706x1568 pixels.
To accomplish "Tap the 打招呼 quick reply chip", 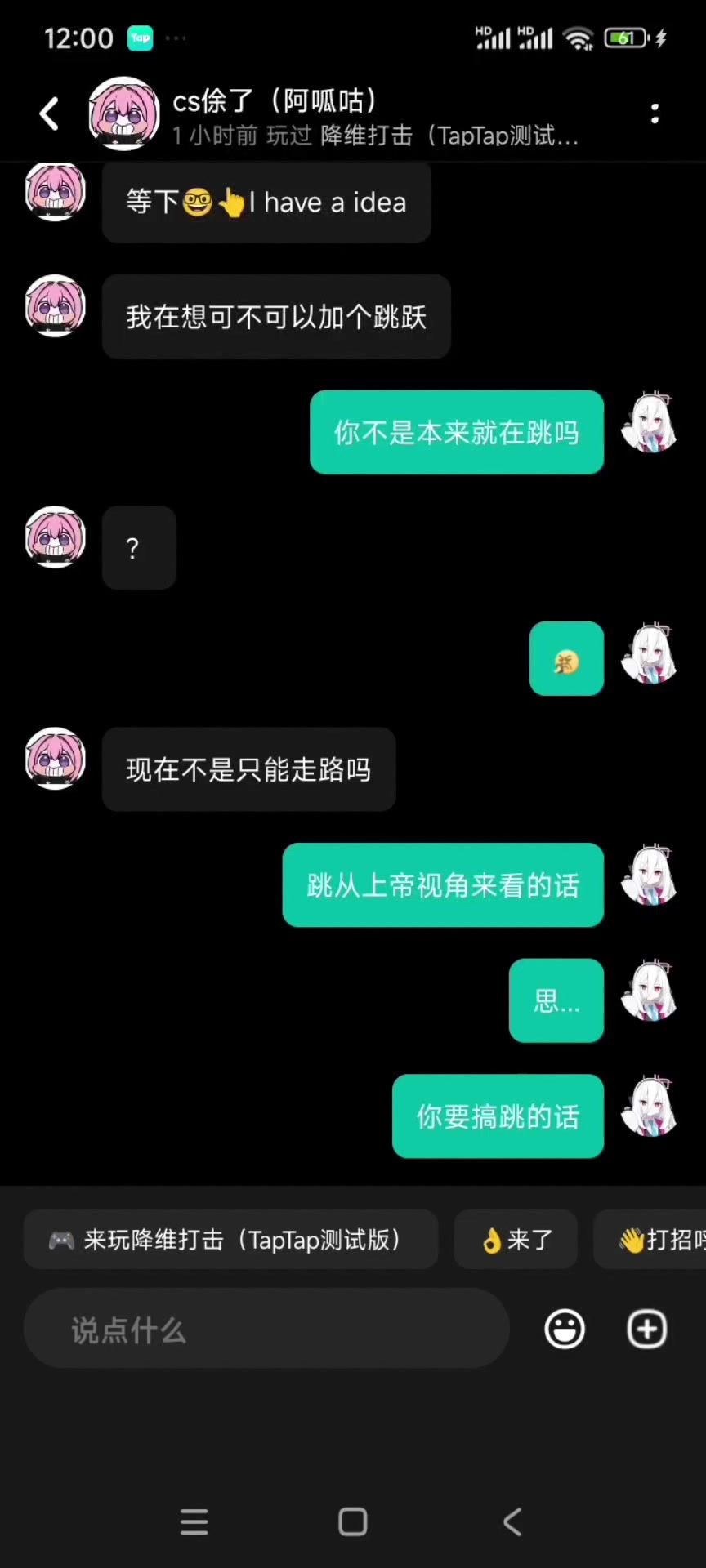I will click(x=650, y=1240).
